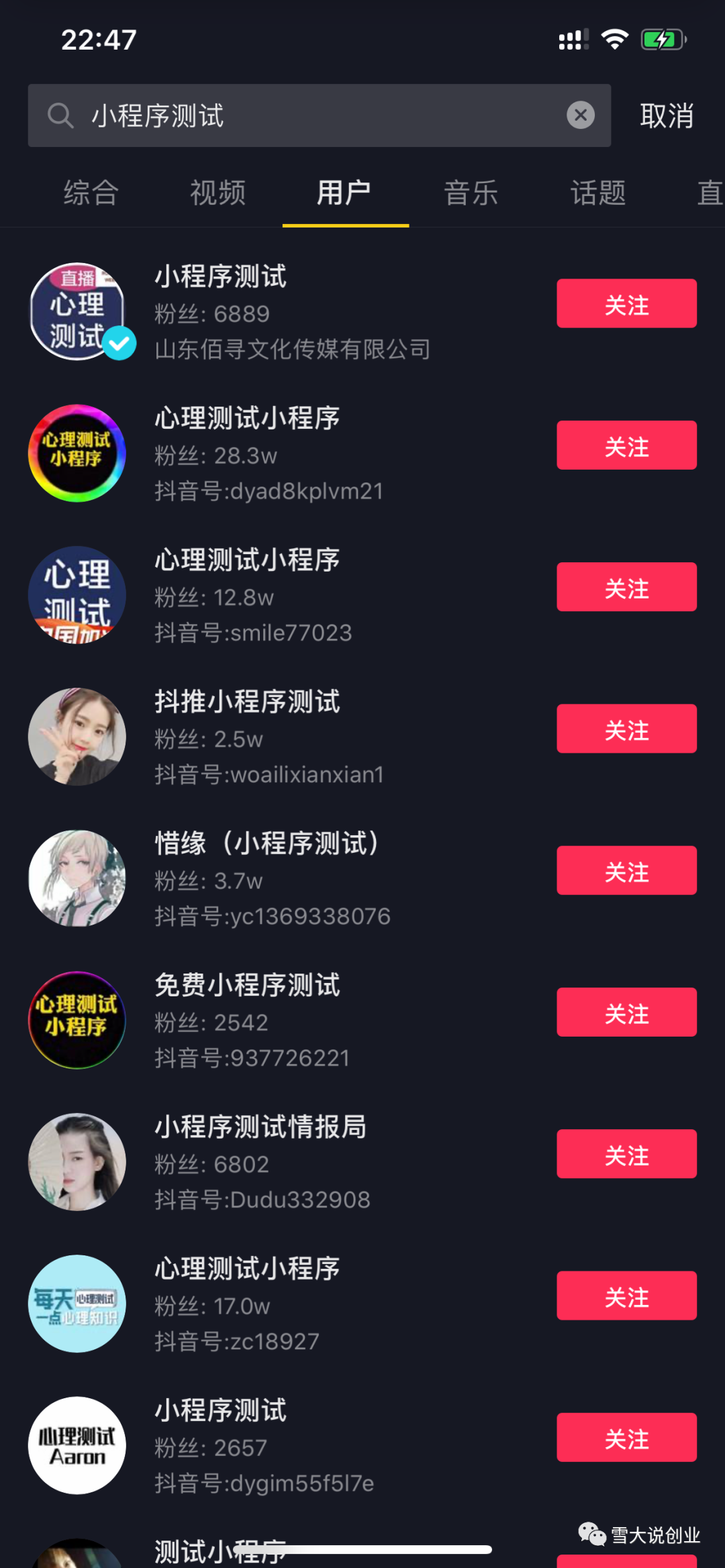
Task: View the profile of 免费小程序测试
Action: 247,986
